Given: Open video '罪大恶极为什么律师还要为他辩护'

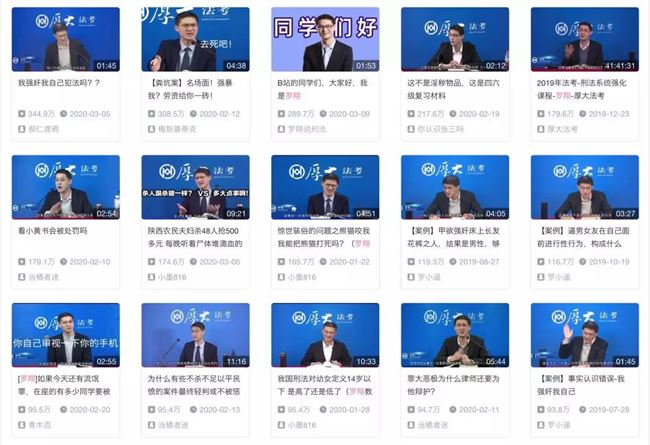Looking at the screenshot, I should (x=454, y=335).
